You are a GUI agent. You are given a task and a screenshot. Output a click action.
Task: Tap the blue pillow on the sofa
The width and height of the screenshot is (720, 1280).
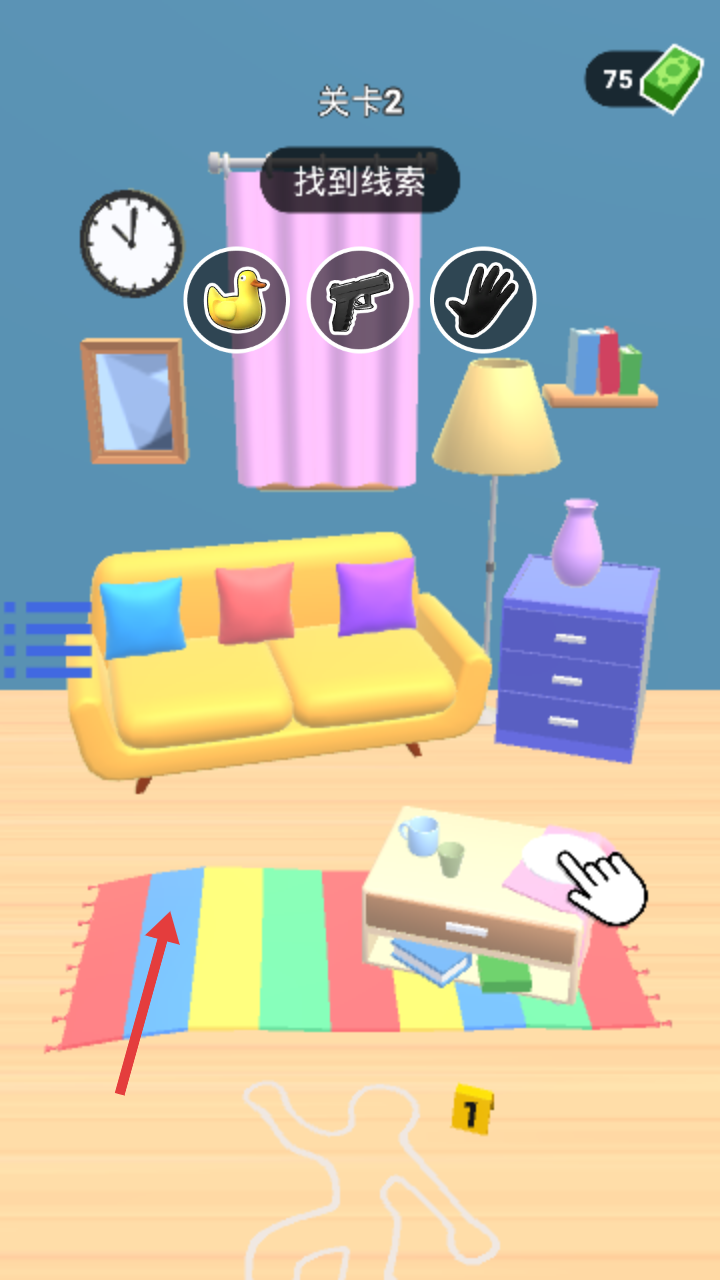click(x=142, y=616)
